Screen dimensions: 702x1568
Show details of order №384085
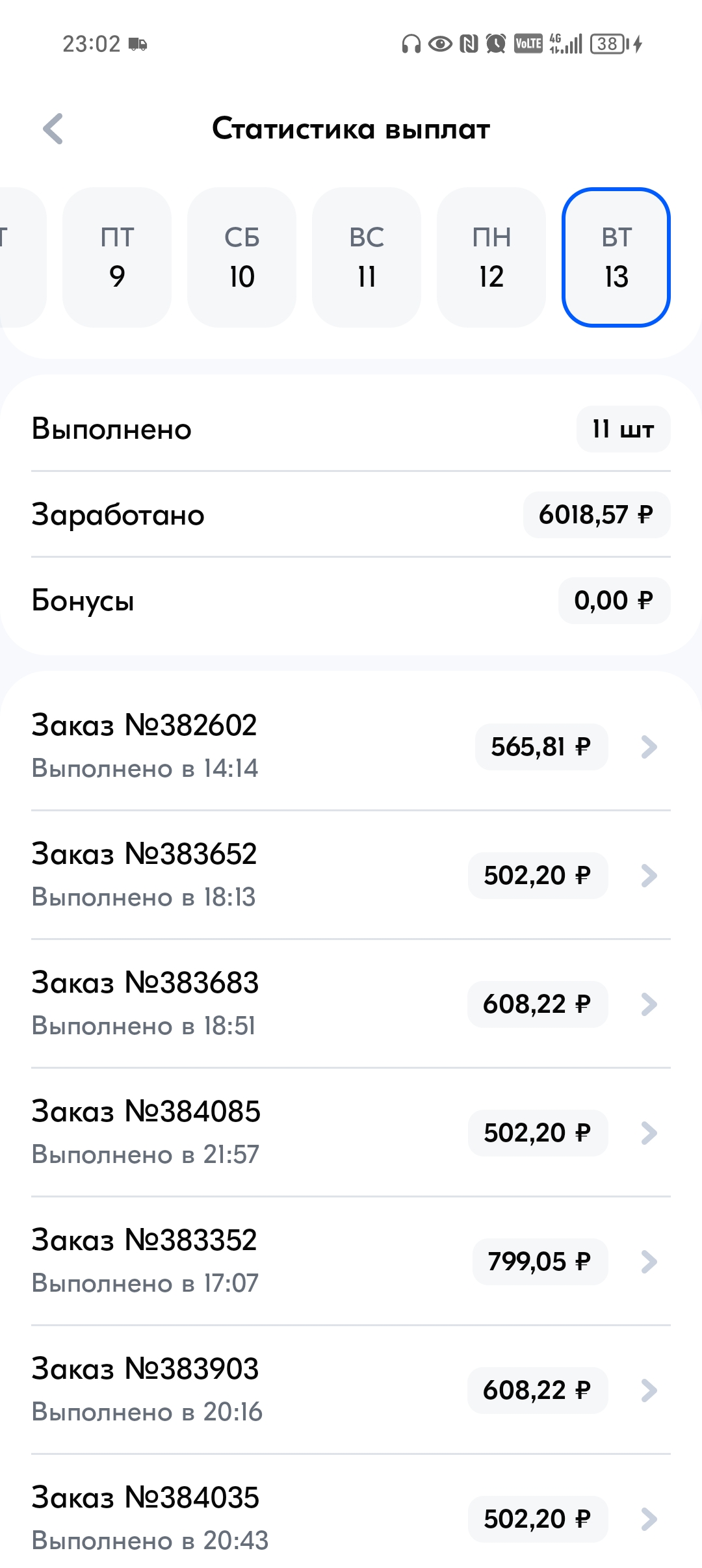tap(351, 1132)
